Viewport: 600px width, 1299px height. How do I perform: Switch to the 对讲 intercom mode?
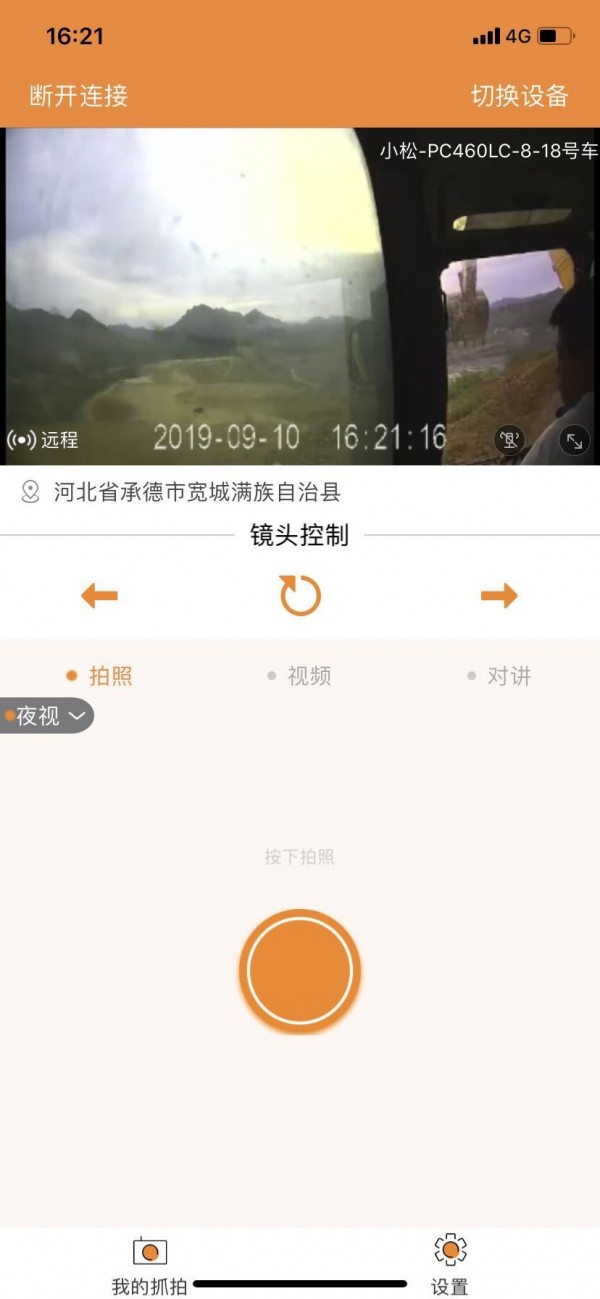500,676
